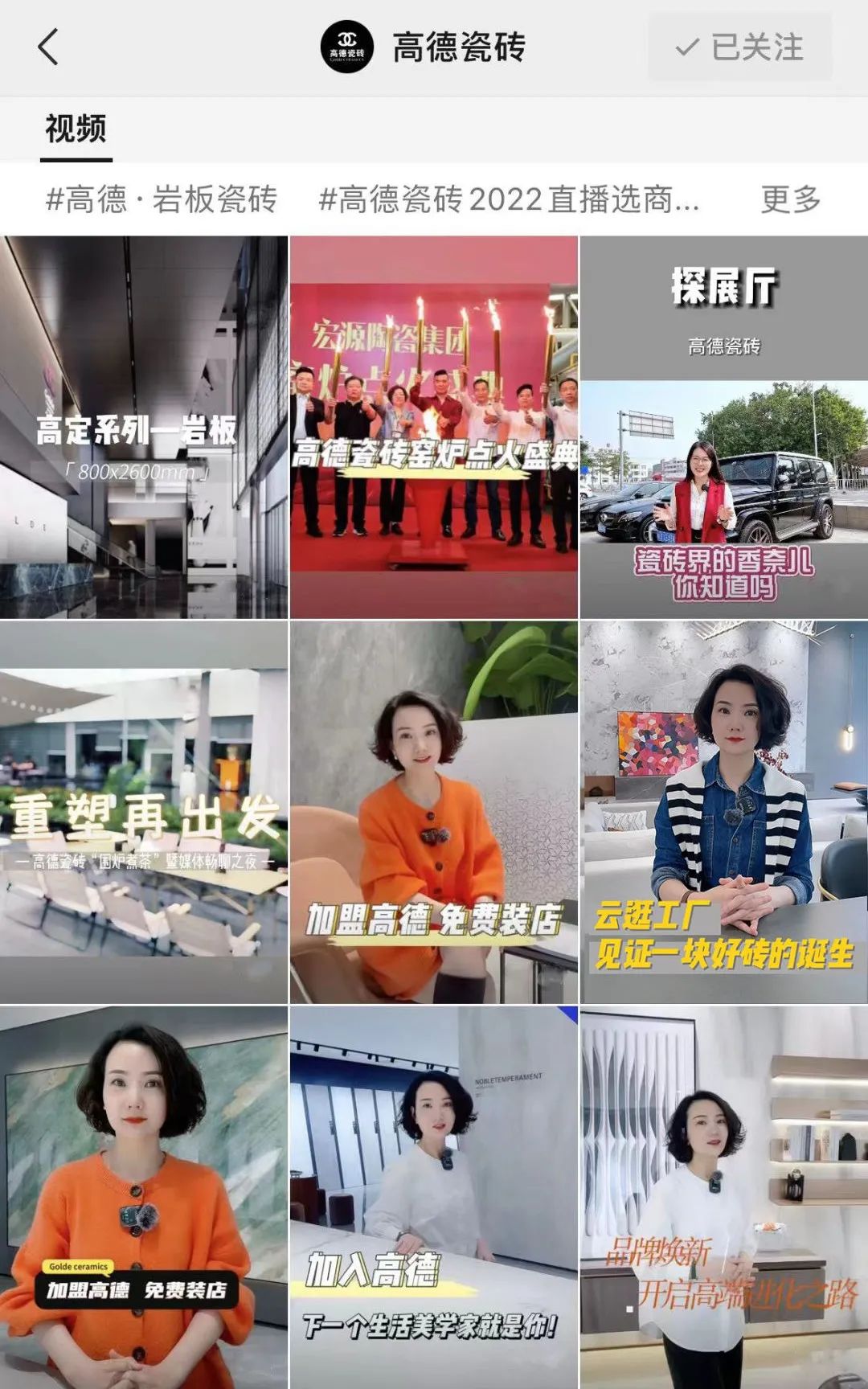Go back using the top-left arrow

48,47
